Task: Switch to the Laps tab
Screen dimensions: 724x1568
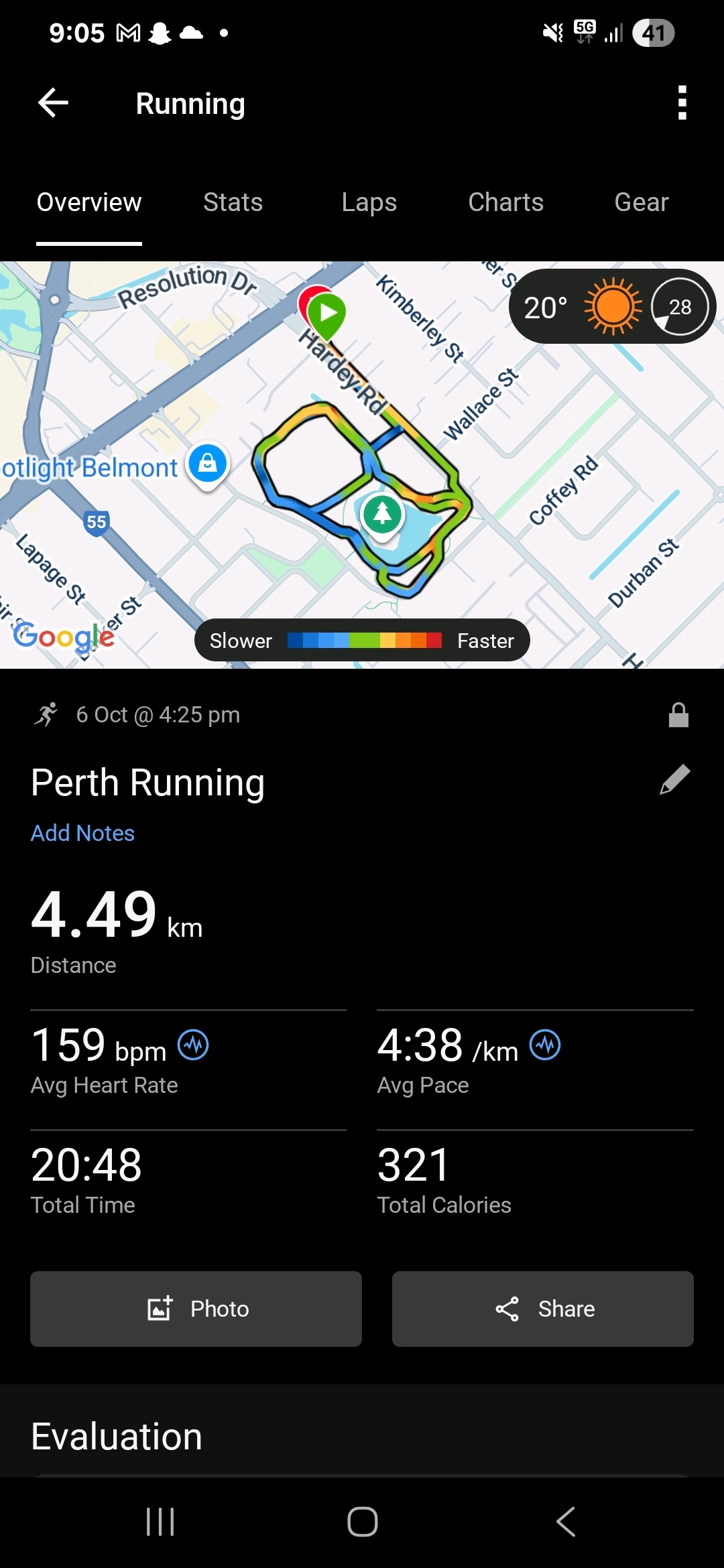Action: [369, 202]
